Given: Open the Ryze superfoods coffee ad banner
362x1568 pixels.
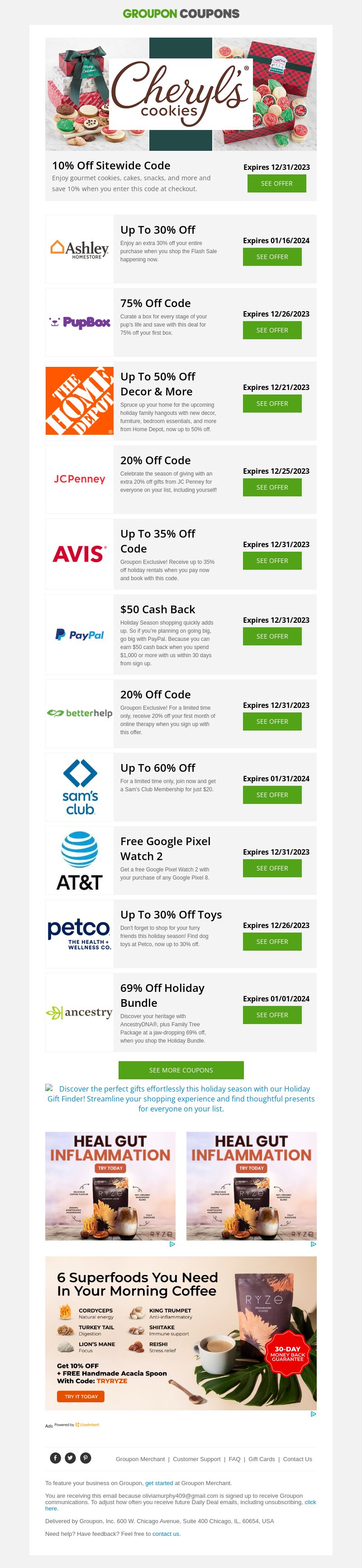Looking at the screenshot, I should [x=181, y=1333].
